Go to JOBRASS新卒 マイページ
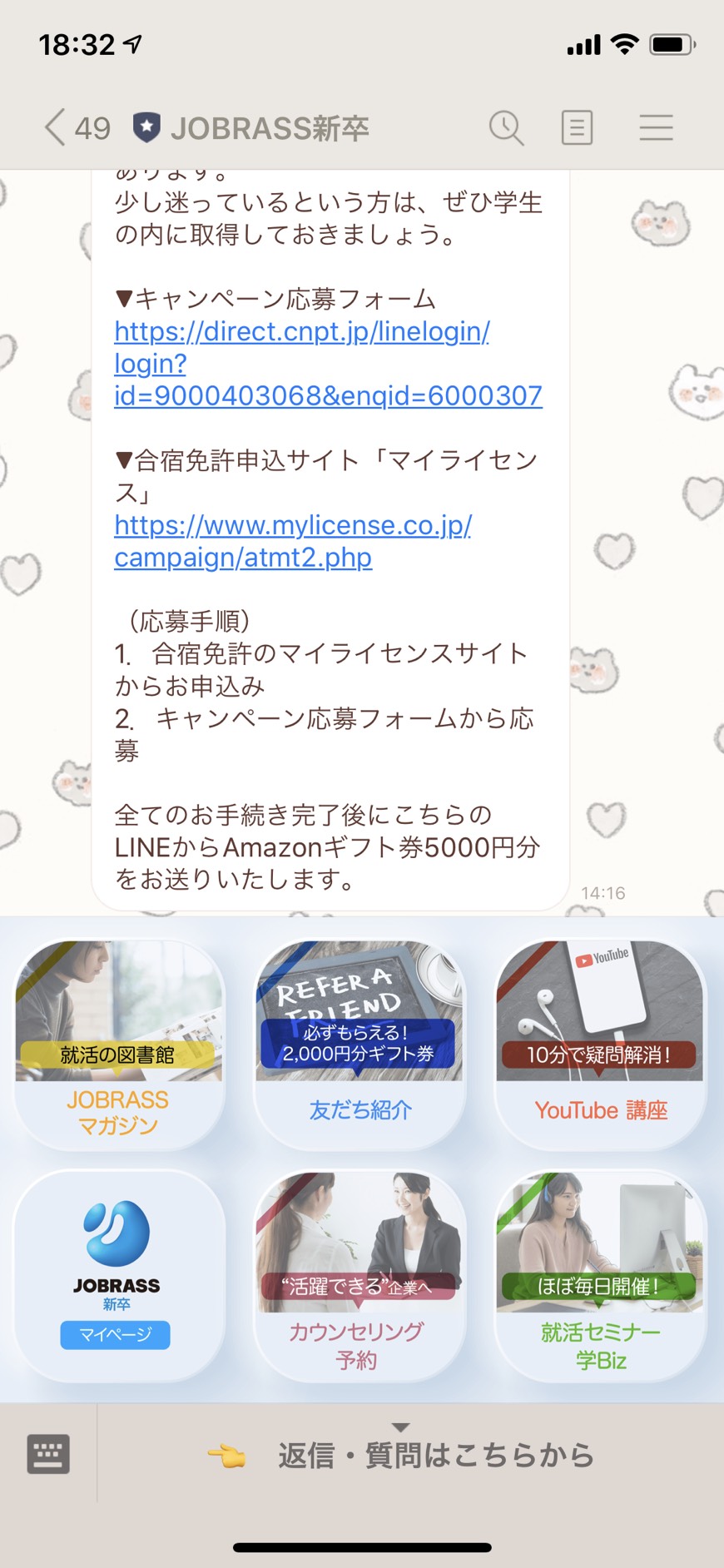 tap(118, 1277)
